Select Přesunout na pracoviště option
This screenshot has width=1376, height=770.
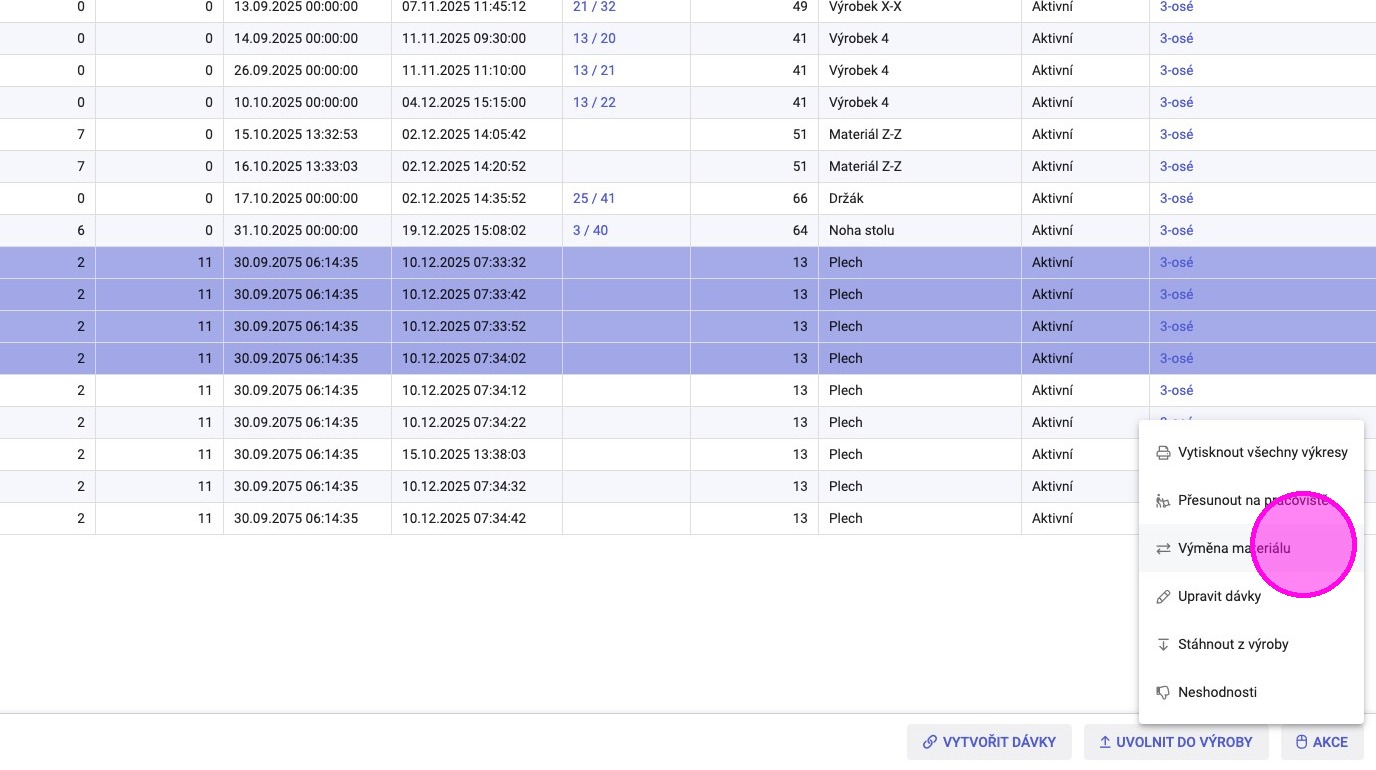1252,501
